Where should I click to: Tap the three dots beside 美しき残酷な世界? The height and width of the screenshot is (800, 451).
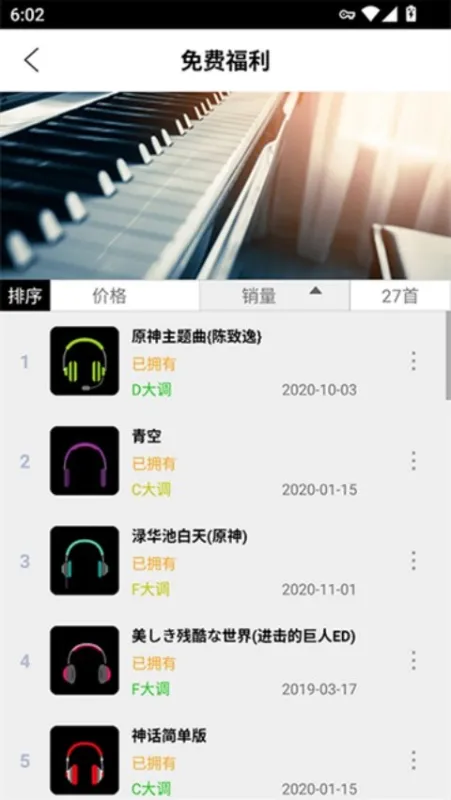(414, 661)
